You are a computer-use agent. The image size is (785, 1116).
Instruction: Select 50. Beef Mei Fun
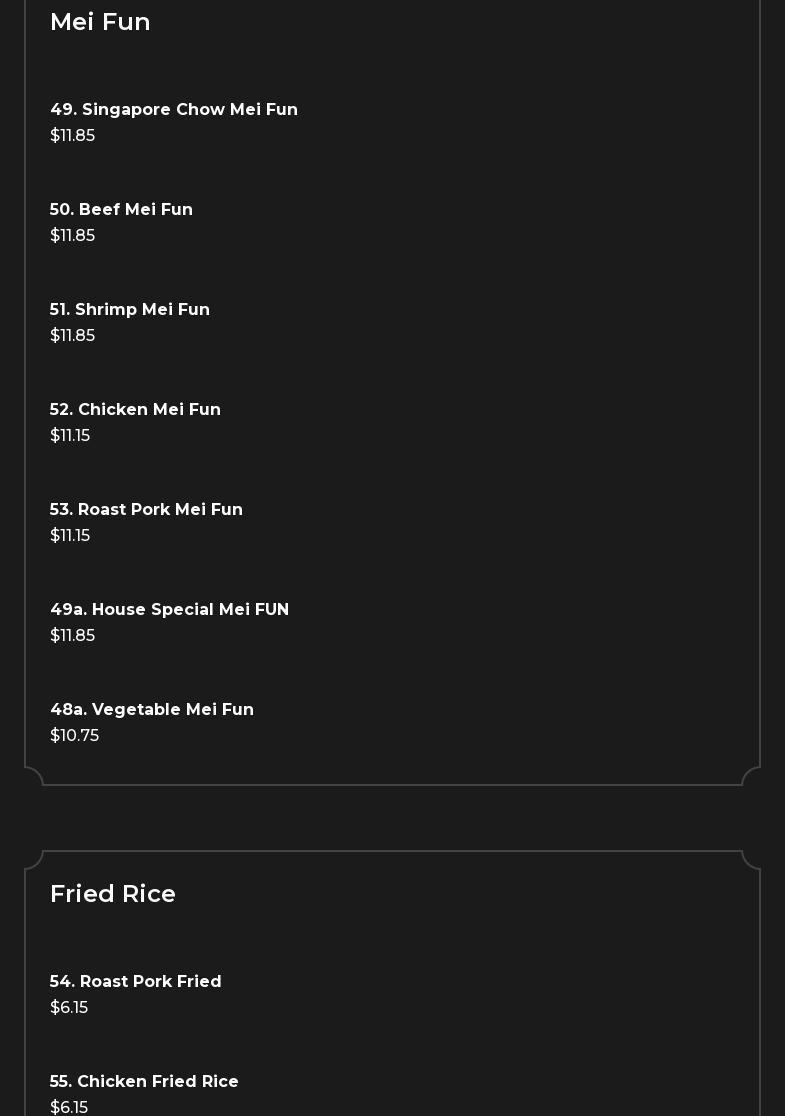click(121, 210)
